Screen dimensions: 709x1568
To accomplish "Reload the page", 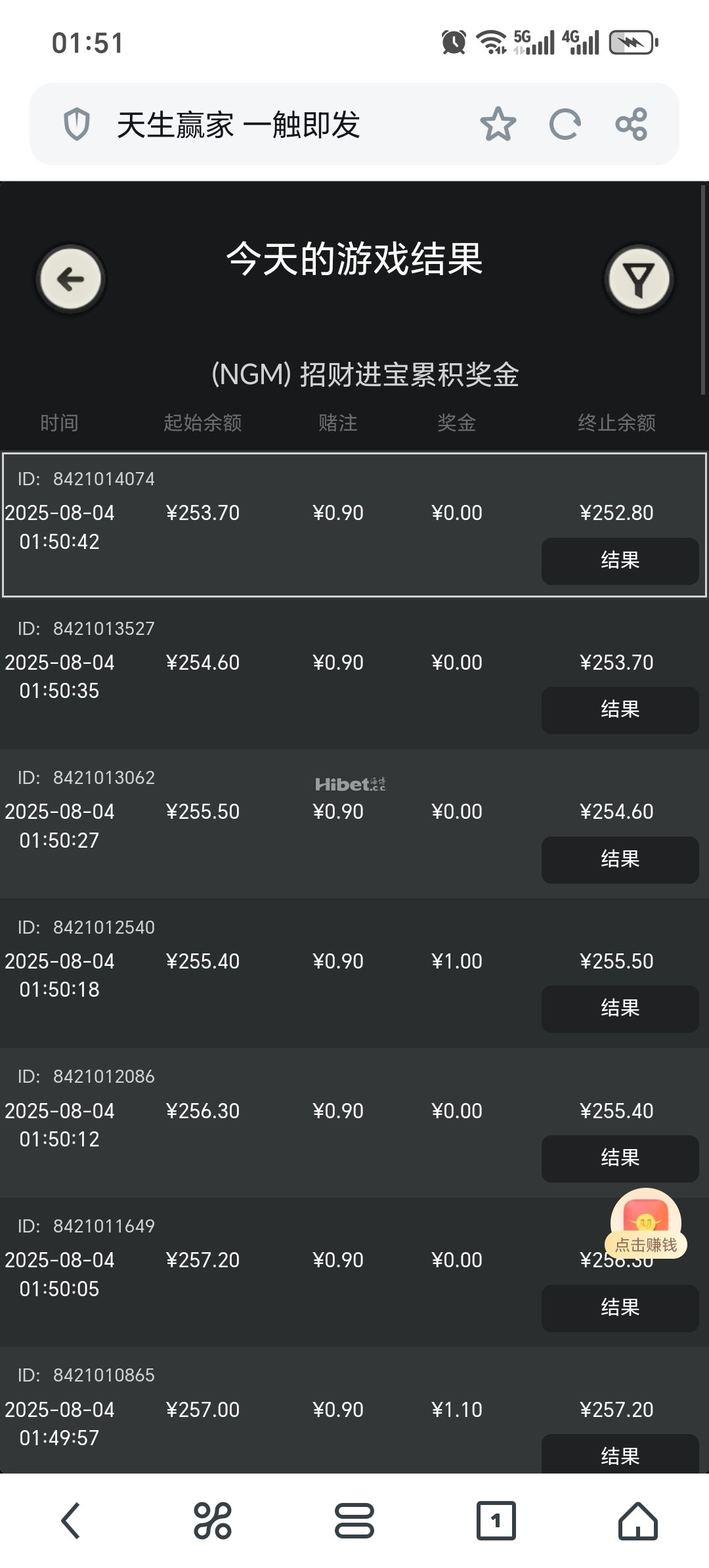I will (565, 124).
